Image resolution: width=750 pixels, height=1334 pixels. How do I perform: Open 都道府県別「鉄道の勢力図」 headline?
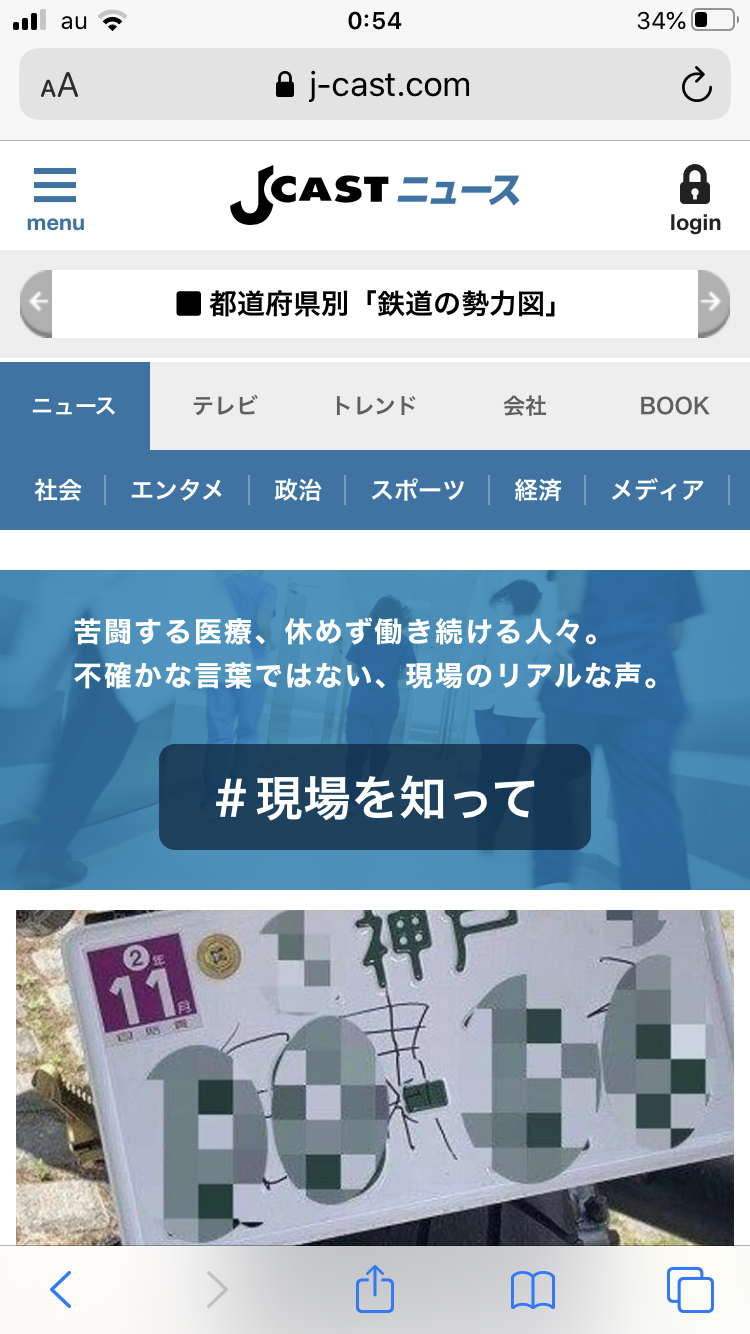click(374, 304)
